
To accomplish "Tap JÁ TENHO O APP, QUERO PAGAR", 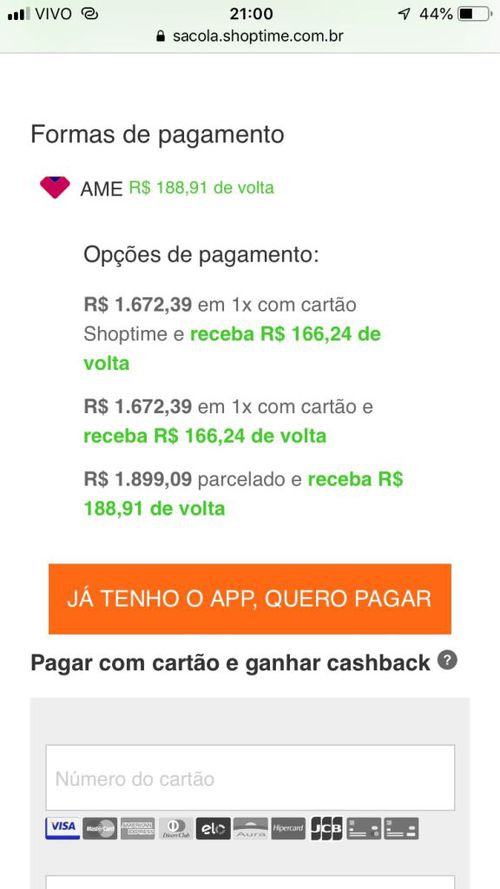I will [x=249, y=599].
